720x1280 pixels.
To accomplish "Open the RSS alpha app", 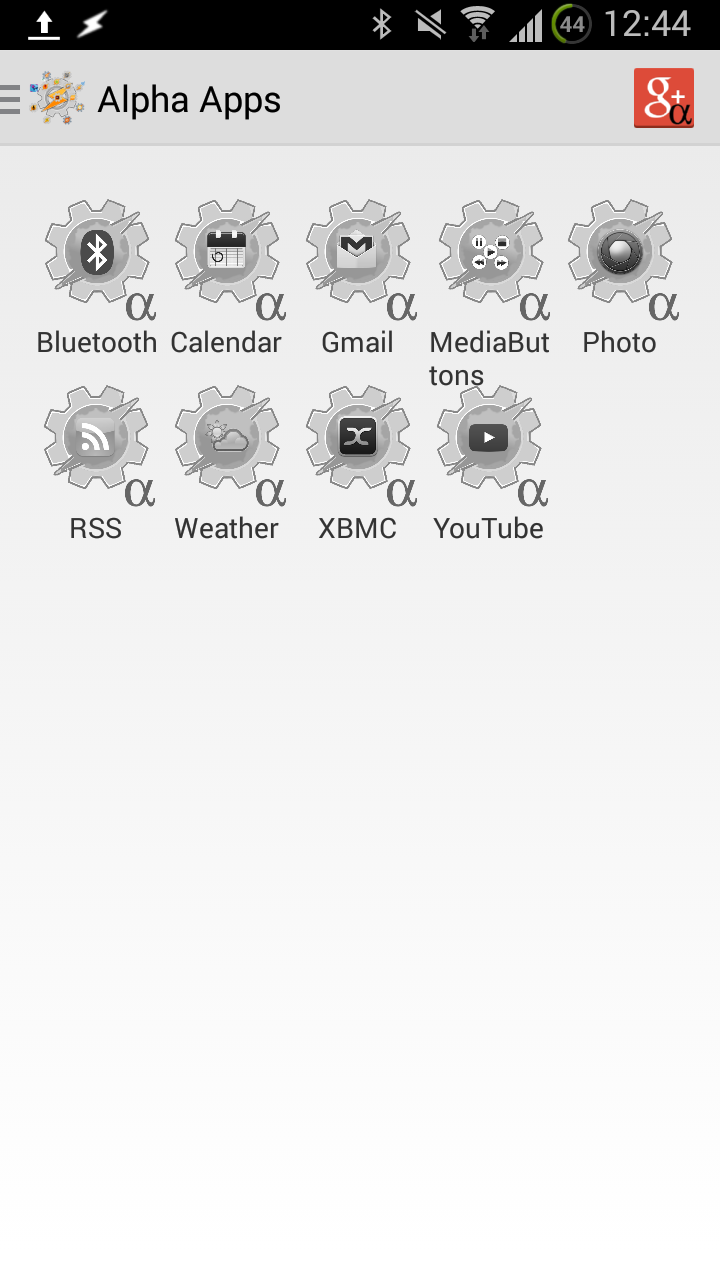I will coord(96,438).
